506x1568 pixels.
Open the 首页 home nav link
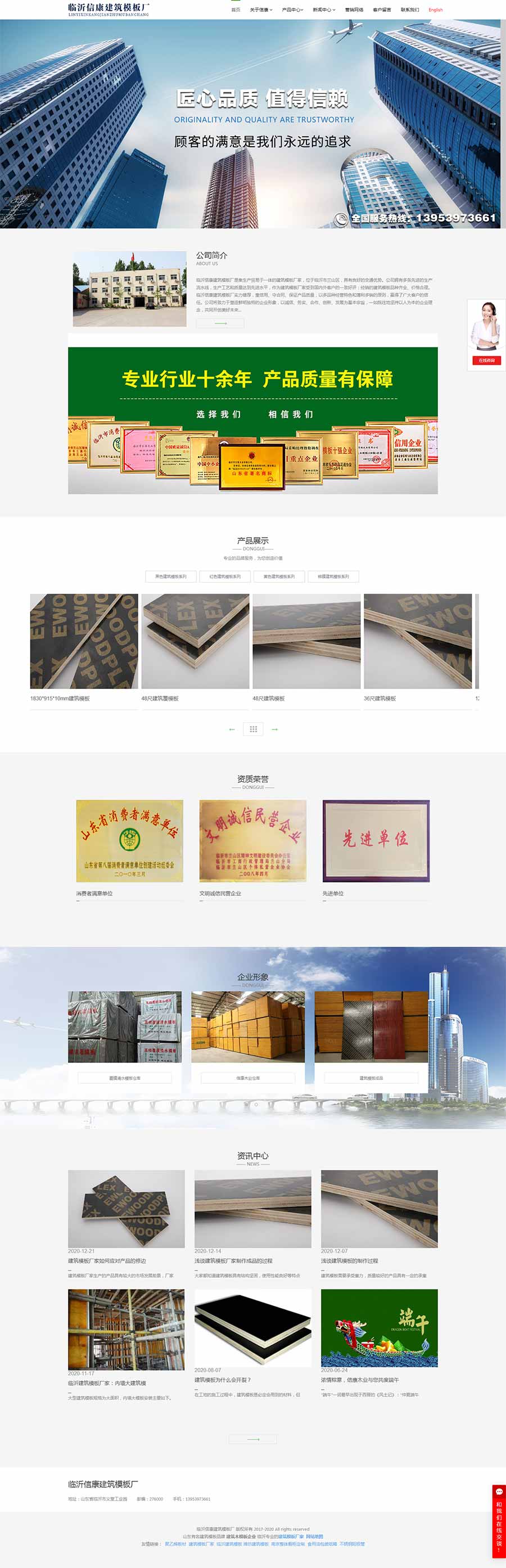coord(236,10)
